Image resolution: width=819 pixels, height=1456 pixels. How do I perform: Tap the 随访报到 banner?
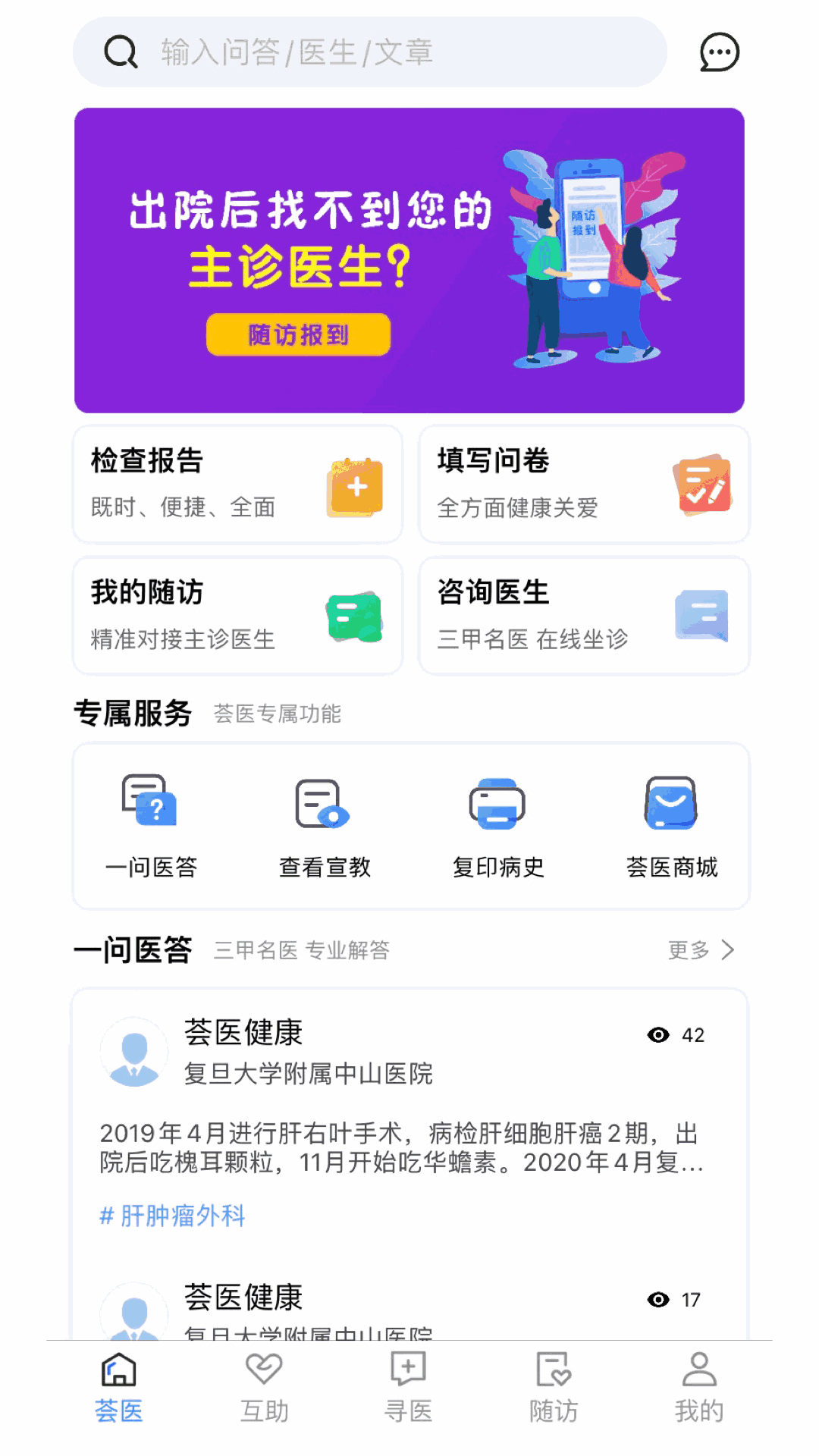point(409,260)
